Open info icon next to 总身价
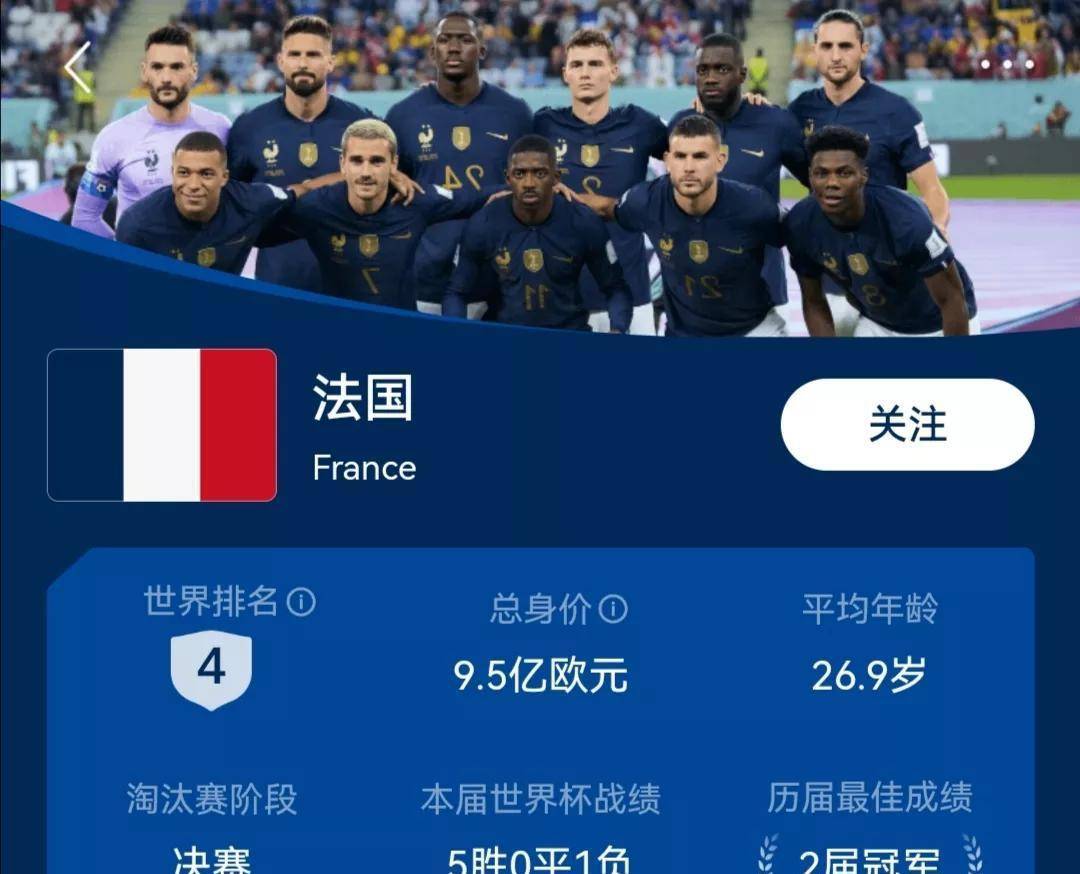 coord(613,608)
